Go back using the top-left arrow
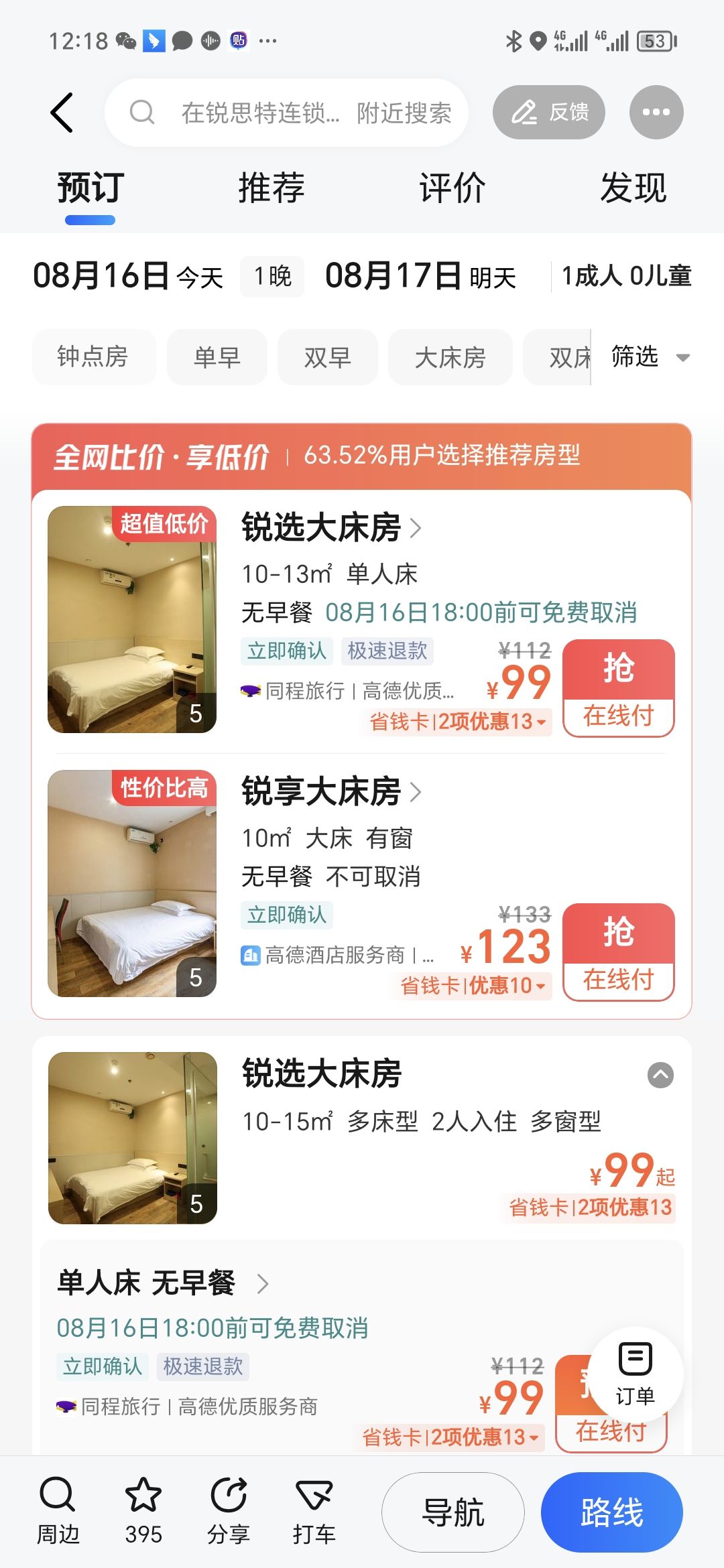Viewport: 724px width, 1568px height. 62,113
